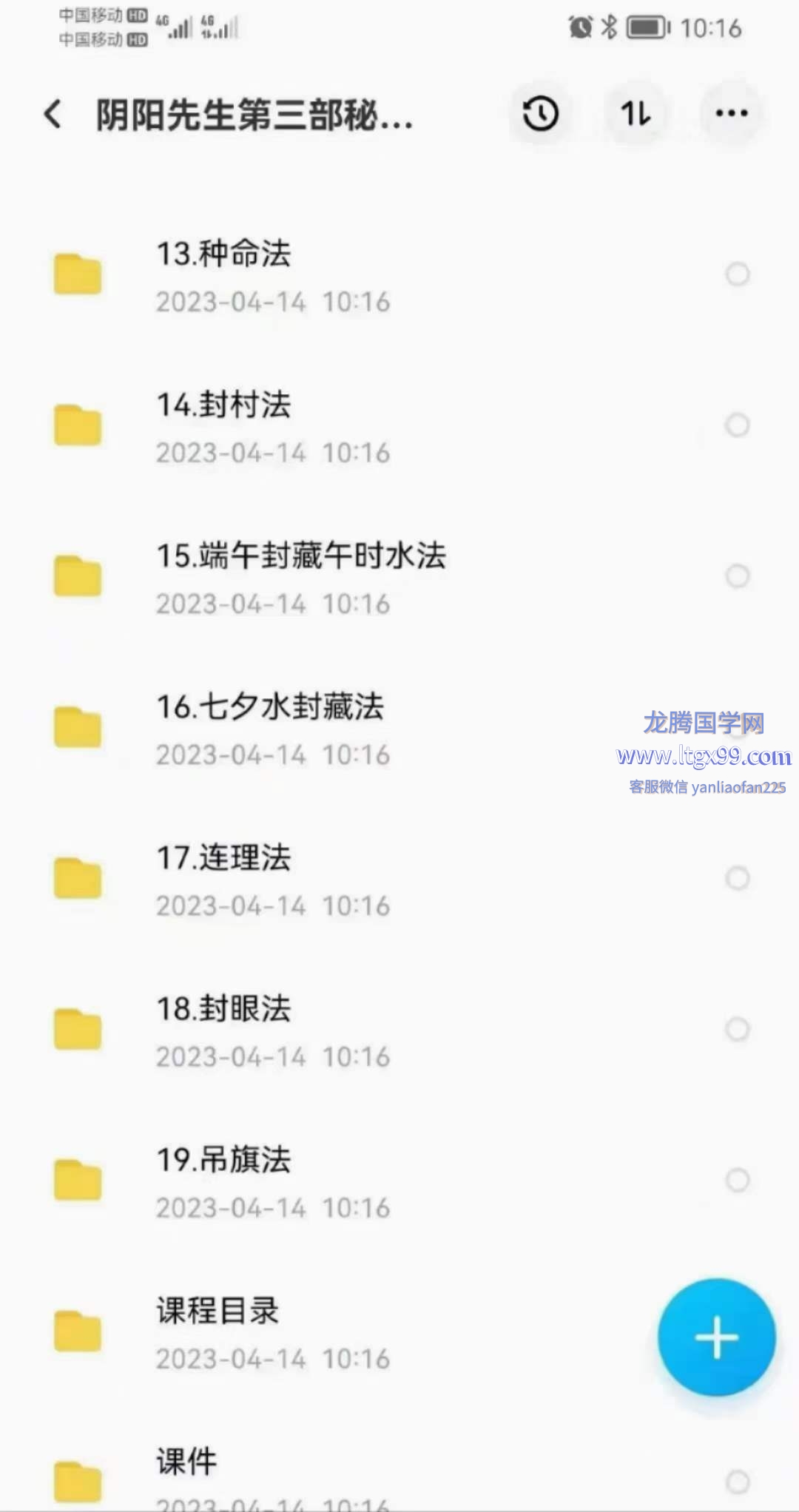Tick the selection circle for 19.吊旗法
Image resolution: width=799 pixels, height=1512 pixels.
(x=738, y=1180)
